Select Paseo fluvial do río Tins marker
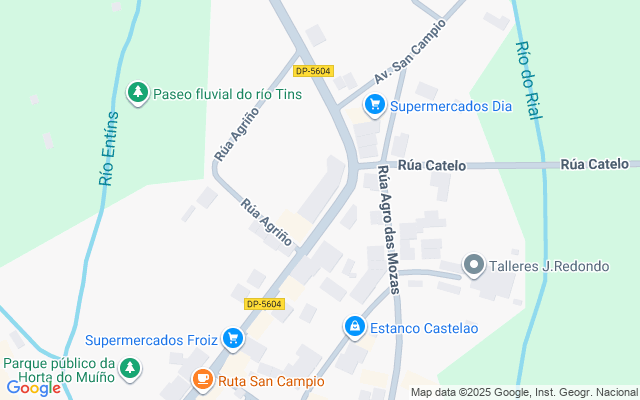The image size is (640, 400). coord(138,94)
